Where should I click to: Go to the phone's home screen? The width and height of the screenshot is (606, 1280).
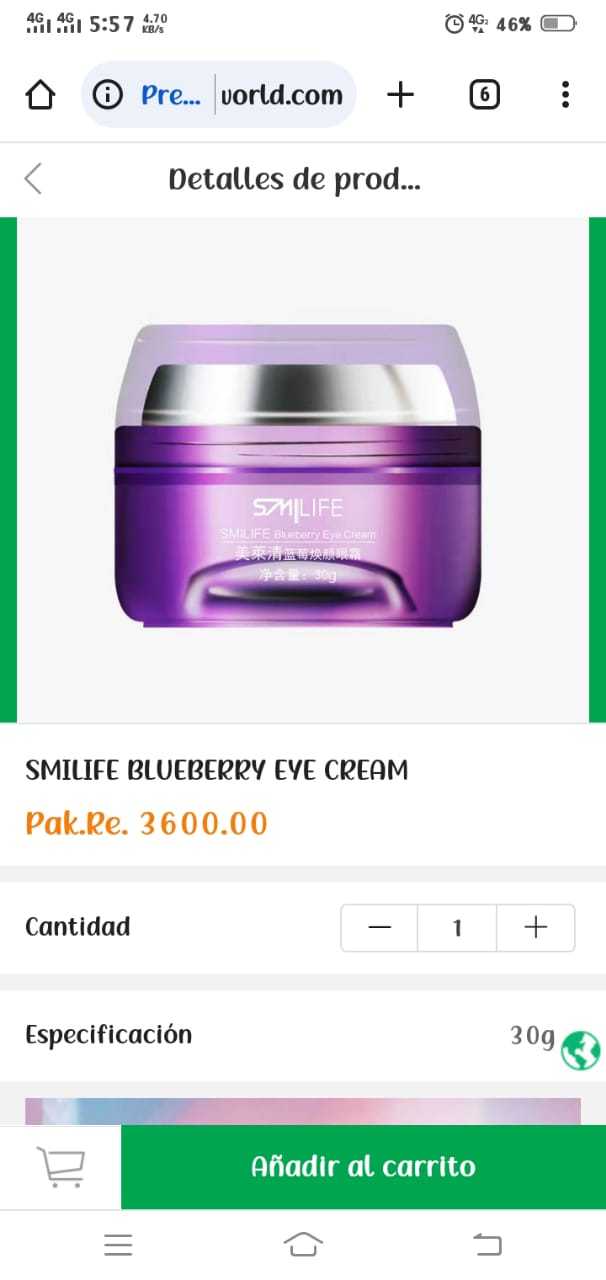tap(303, 1244)
